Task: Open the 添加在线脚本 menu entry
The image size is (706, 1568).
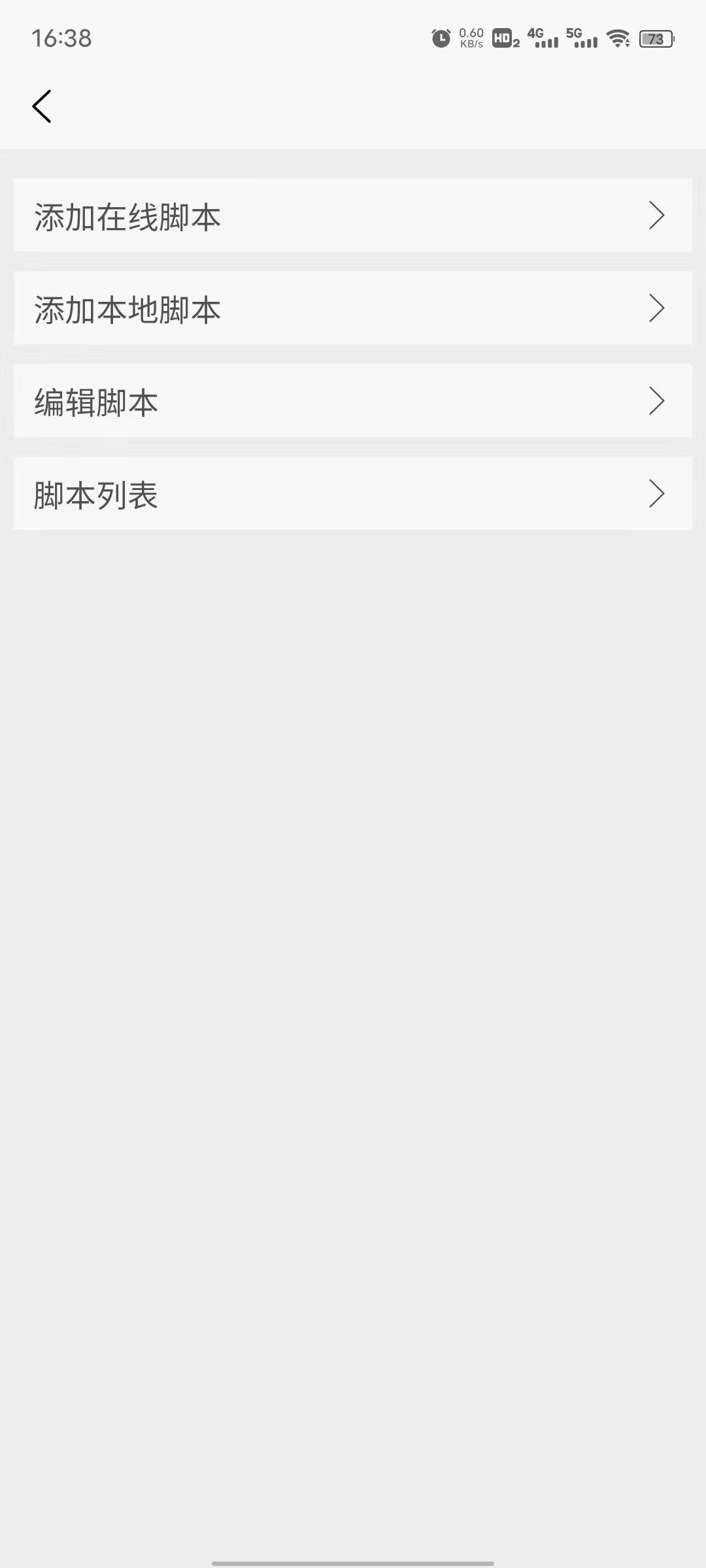Action: coord(128,216)
